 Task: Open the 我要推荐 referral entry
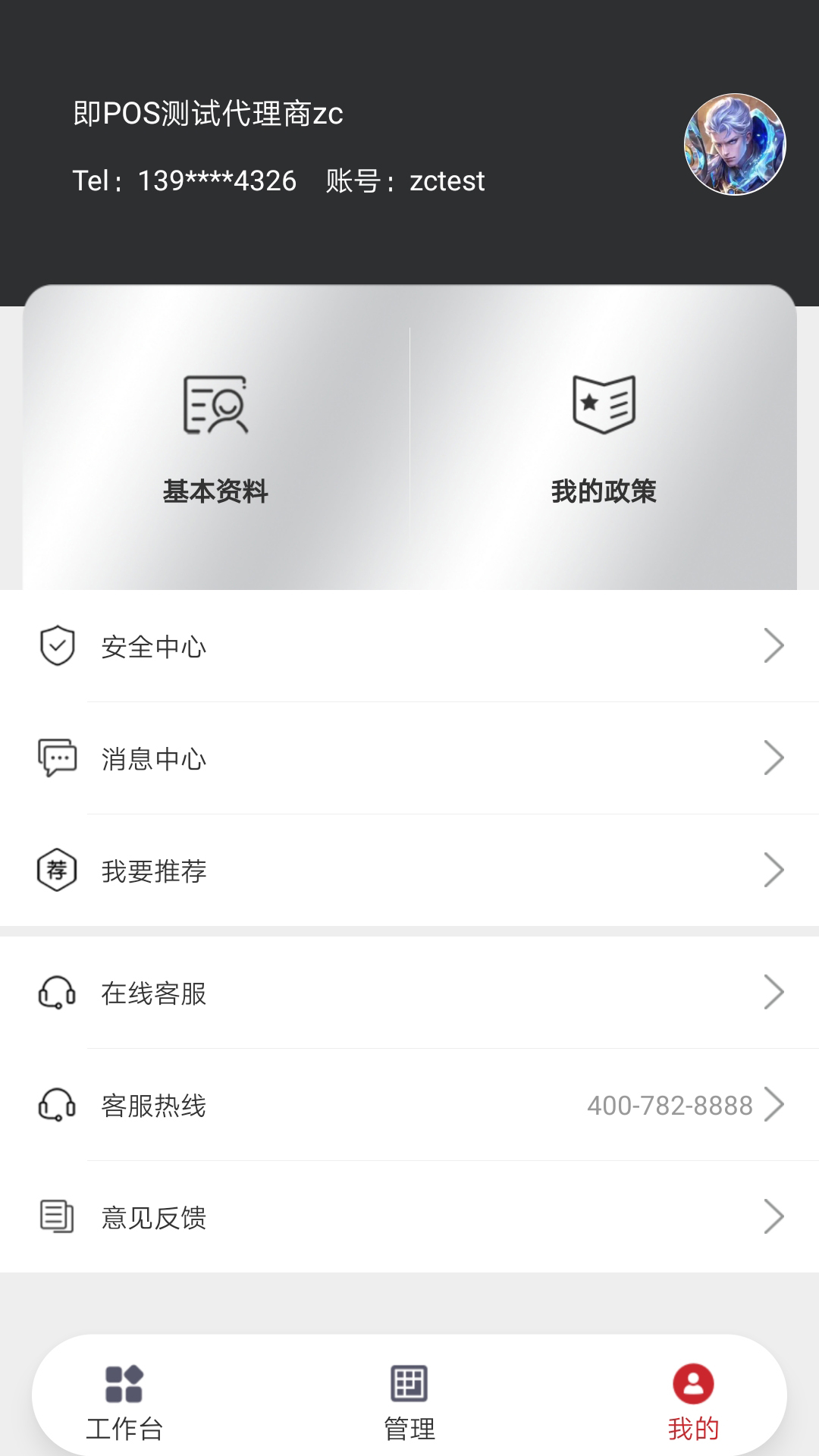click(x=409, y=871)
